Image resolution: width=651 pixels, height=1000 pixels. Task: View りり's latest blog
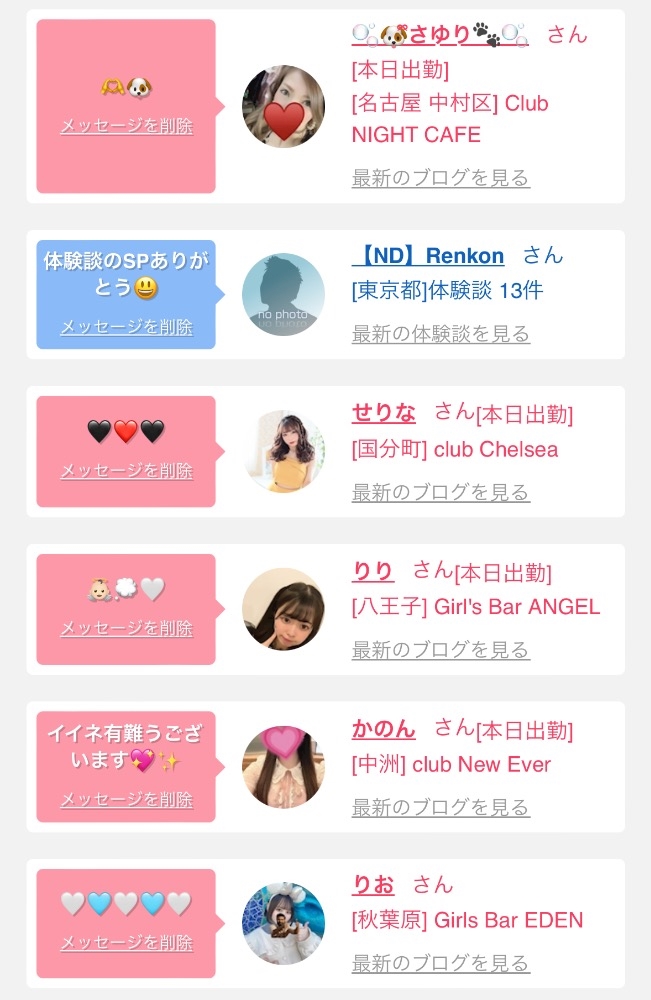(440, 649)
